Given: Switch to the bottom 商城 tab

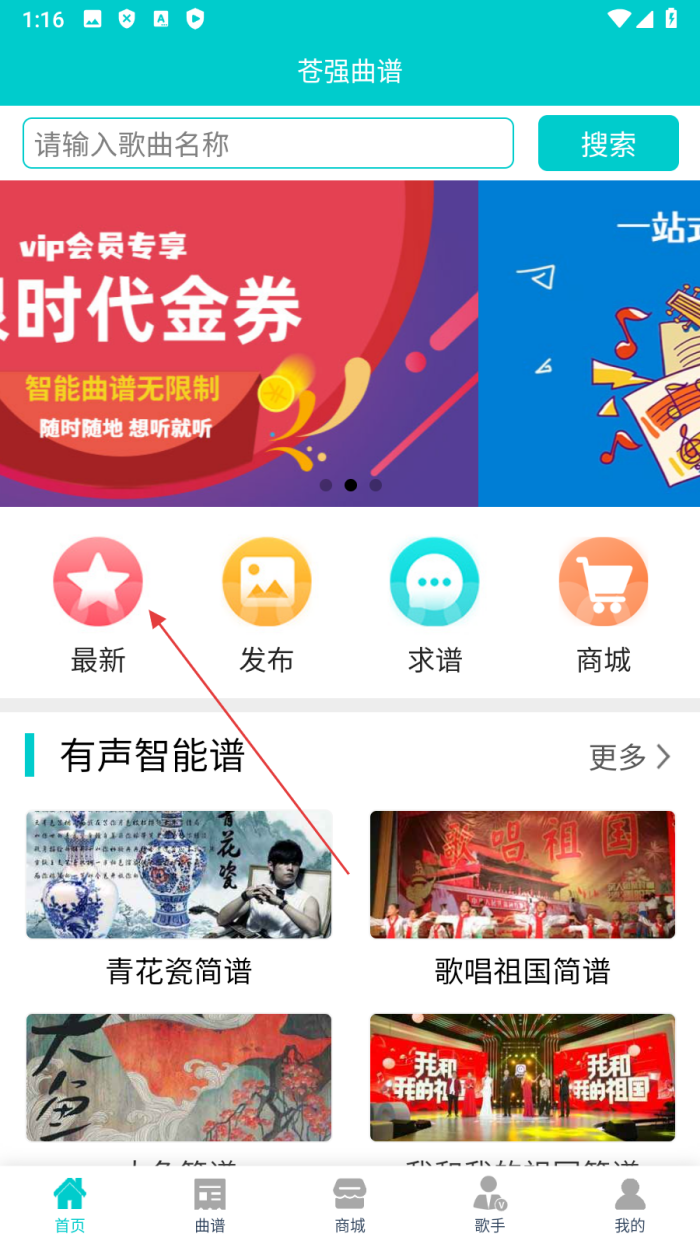Looking at the screenshot, I should coord(350,1205).
